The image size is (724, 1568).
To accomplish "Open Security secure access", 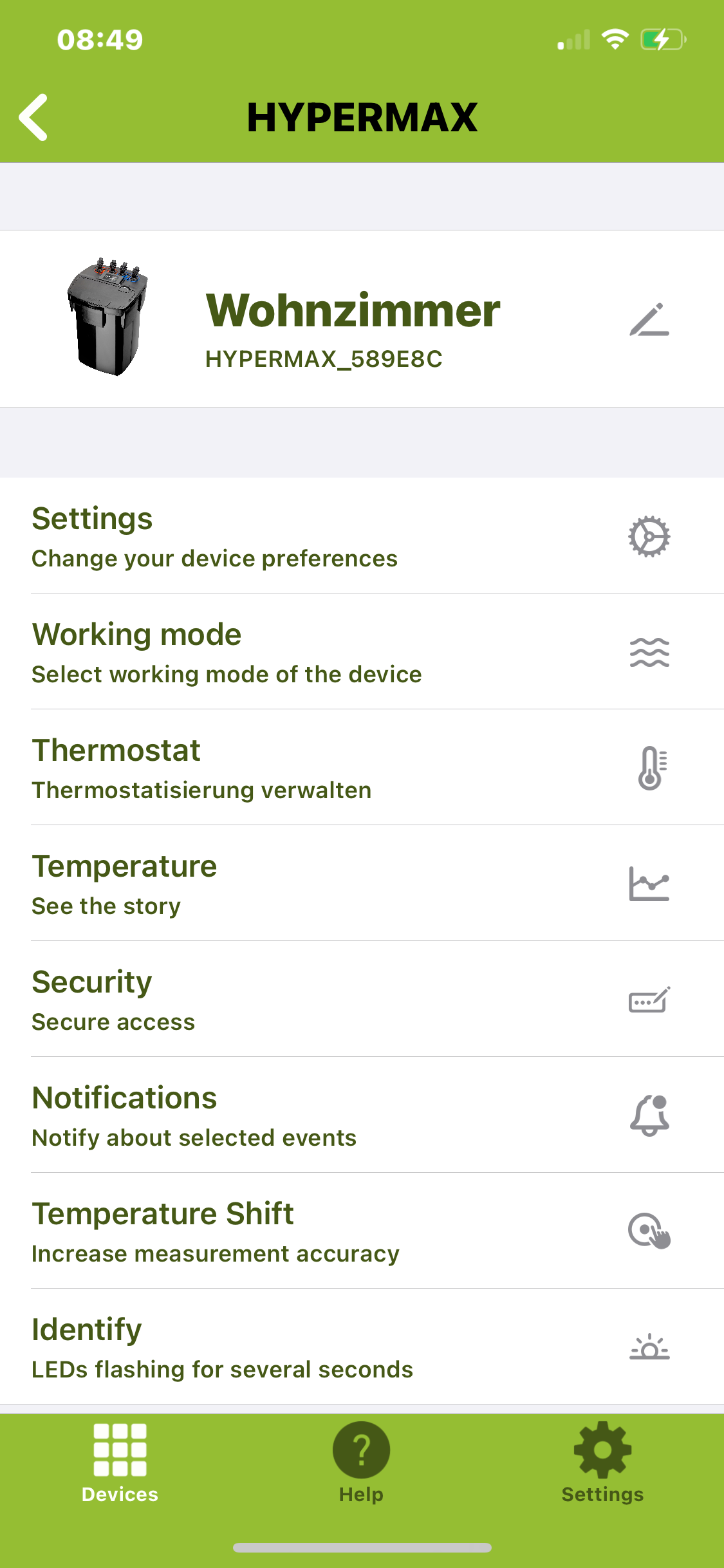I will [x=362, y=1000].
